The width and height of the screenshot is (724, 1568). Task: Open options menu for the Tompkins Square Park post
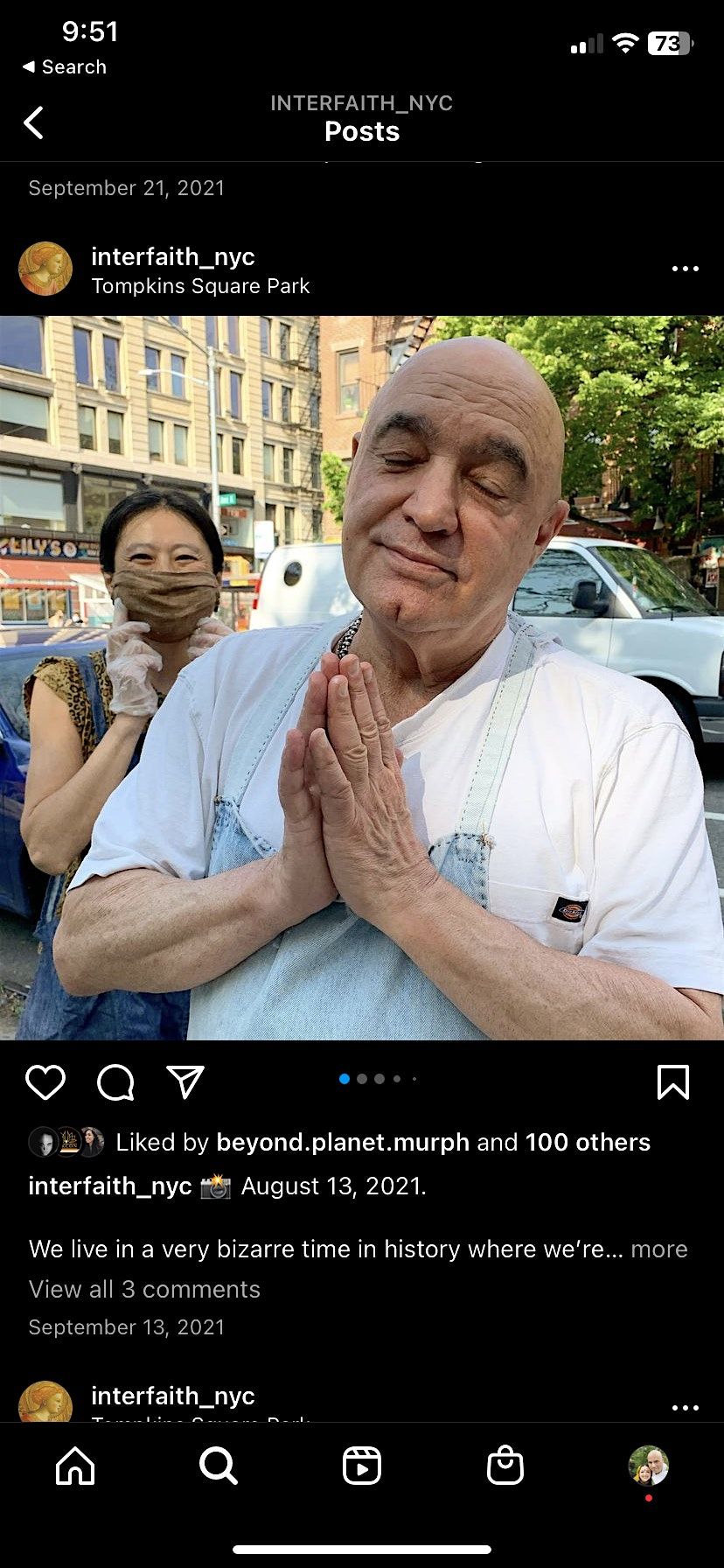pyautogui.click(x=685, y=269)
